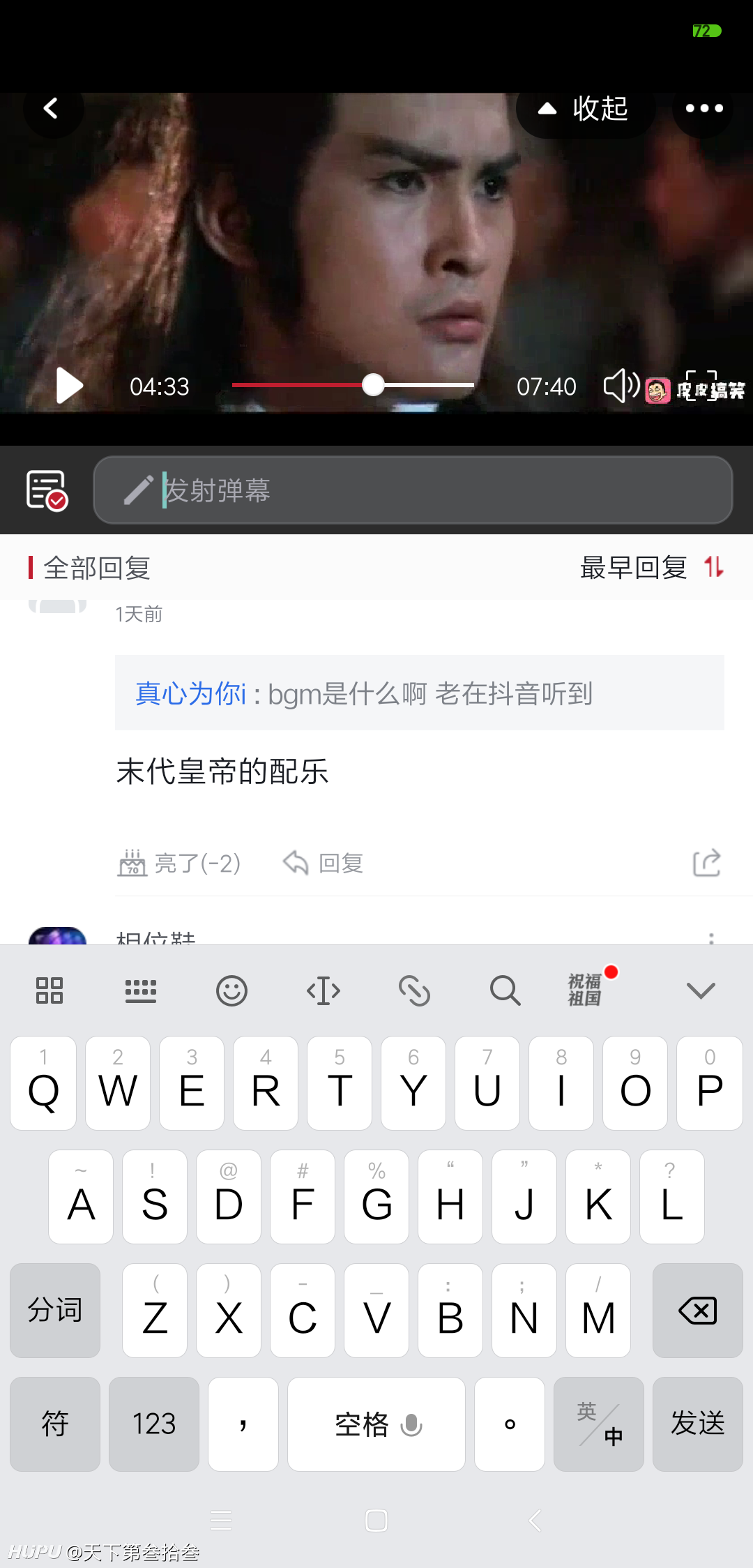Switch to the 123 number keyboard

coord(154,1424)
